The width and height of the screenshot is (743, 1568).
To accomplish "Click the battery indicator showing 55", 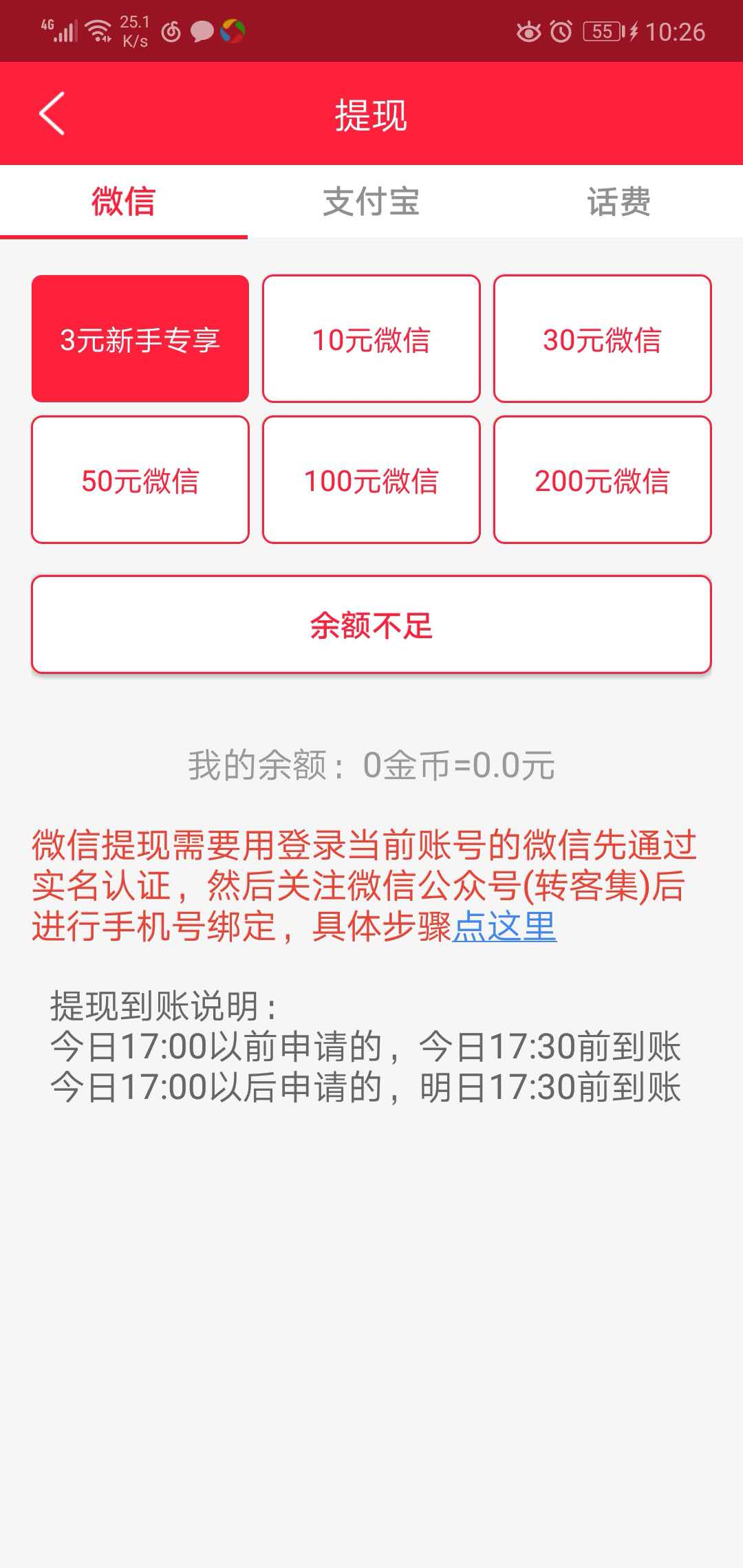I will 602,30.
